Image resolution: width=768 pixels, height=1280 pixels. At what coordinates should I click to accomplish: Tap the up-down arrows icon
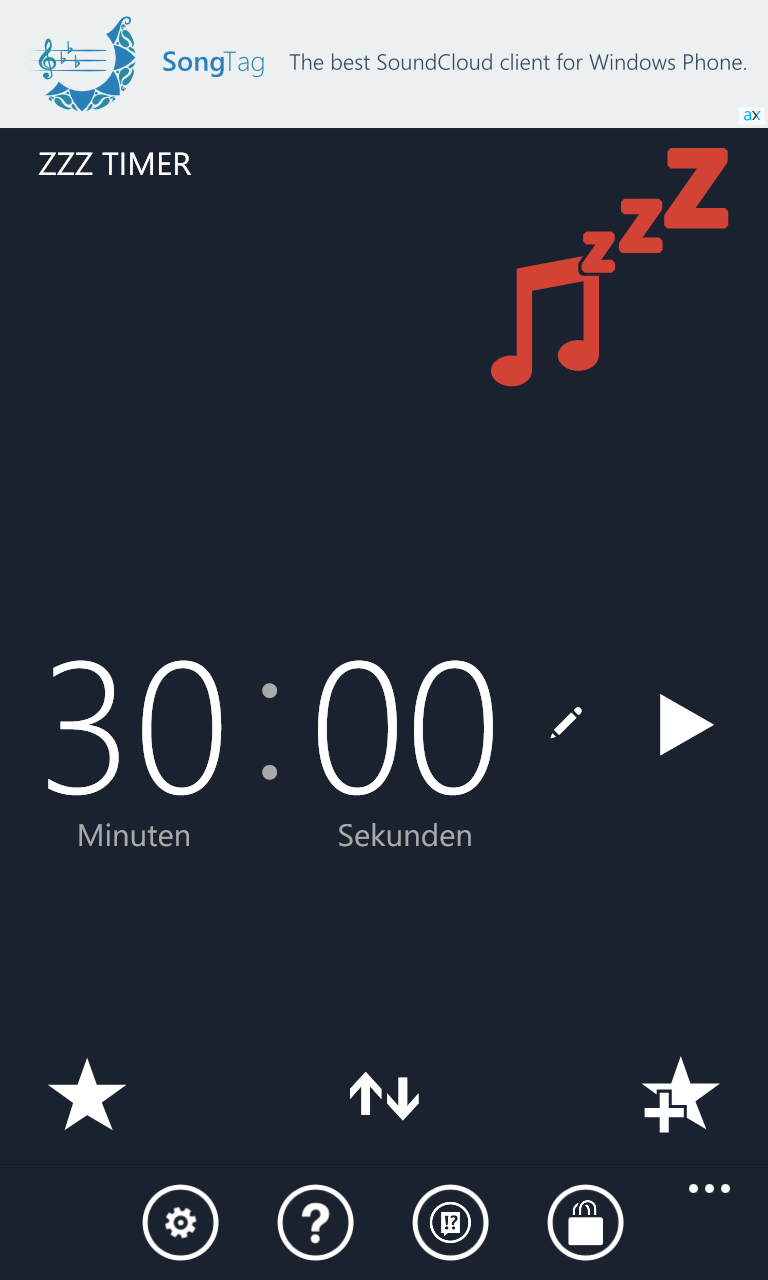pos(384,1096)
